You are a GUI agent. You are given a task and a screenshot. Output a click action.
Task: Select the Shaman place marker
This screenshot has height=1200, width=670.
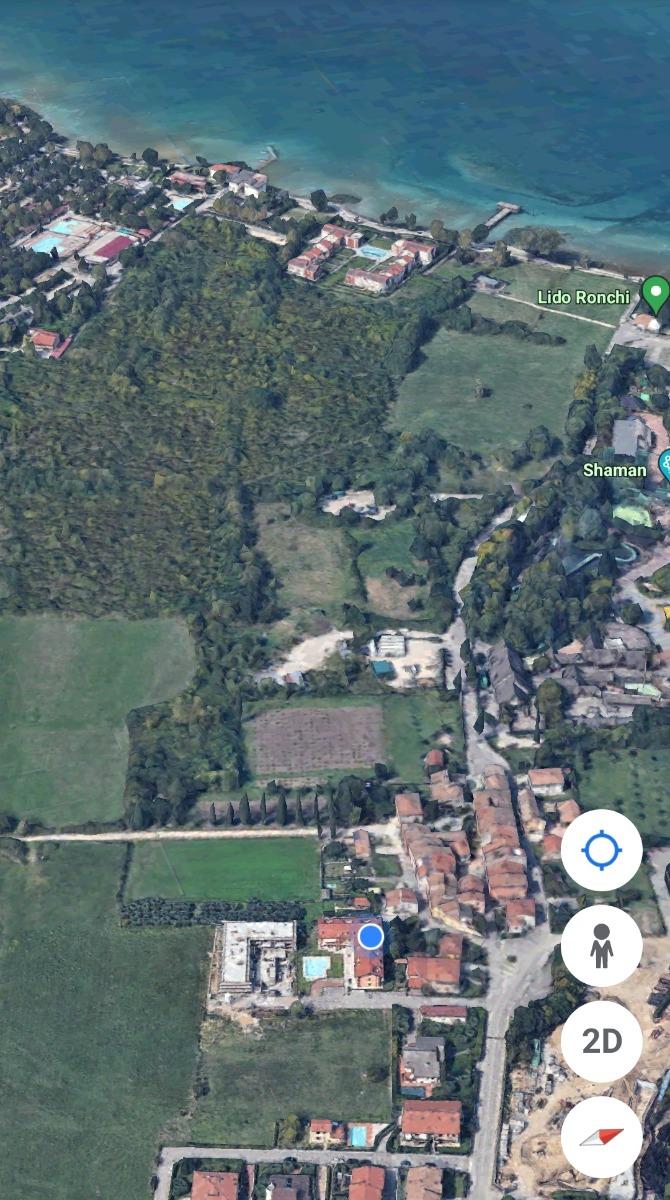pyautogui.click(x=665, y=467)
